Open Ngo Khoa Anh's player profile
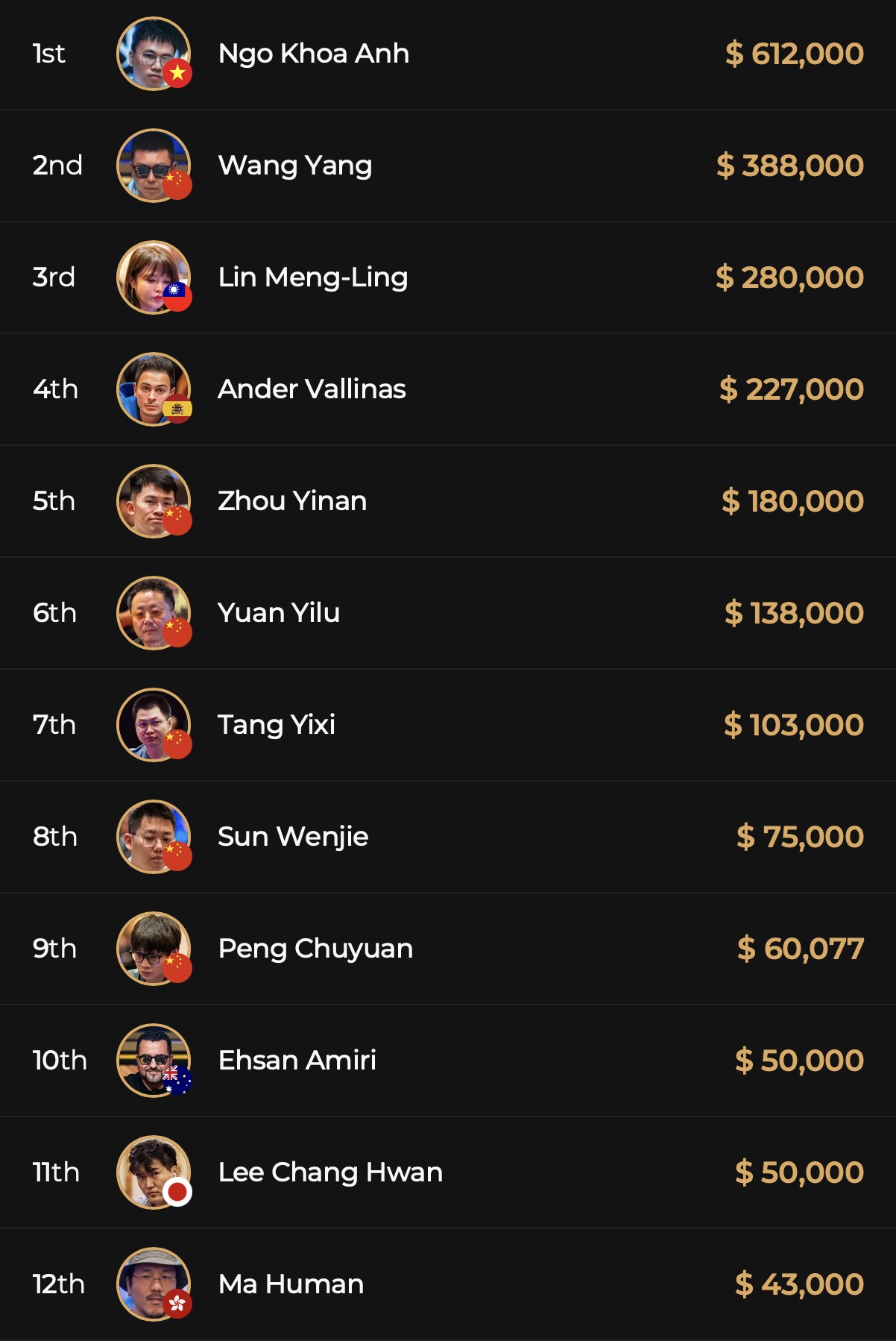This screenshot has width=896, height=1341. click(x=313, y=54)
